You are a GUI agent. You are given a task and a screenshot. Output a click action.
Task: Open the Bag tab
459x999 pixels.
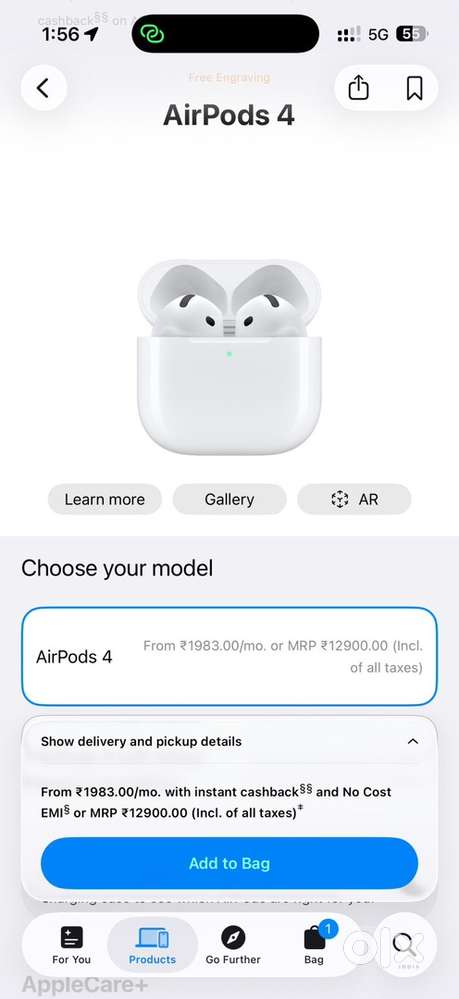(314, 945)
